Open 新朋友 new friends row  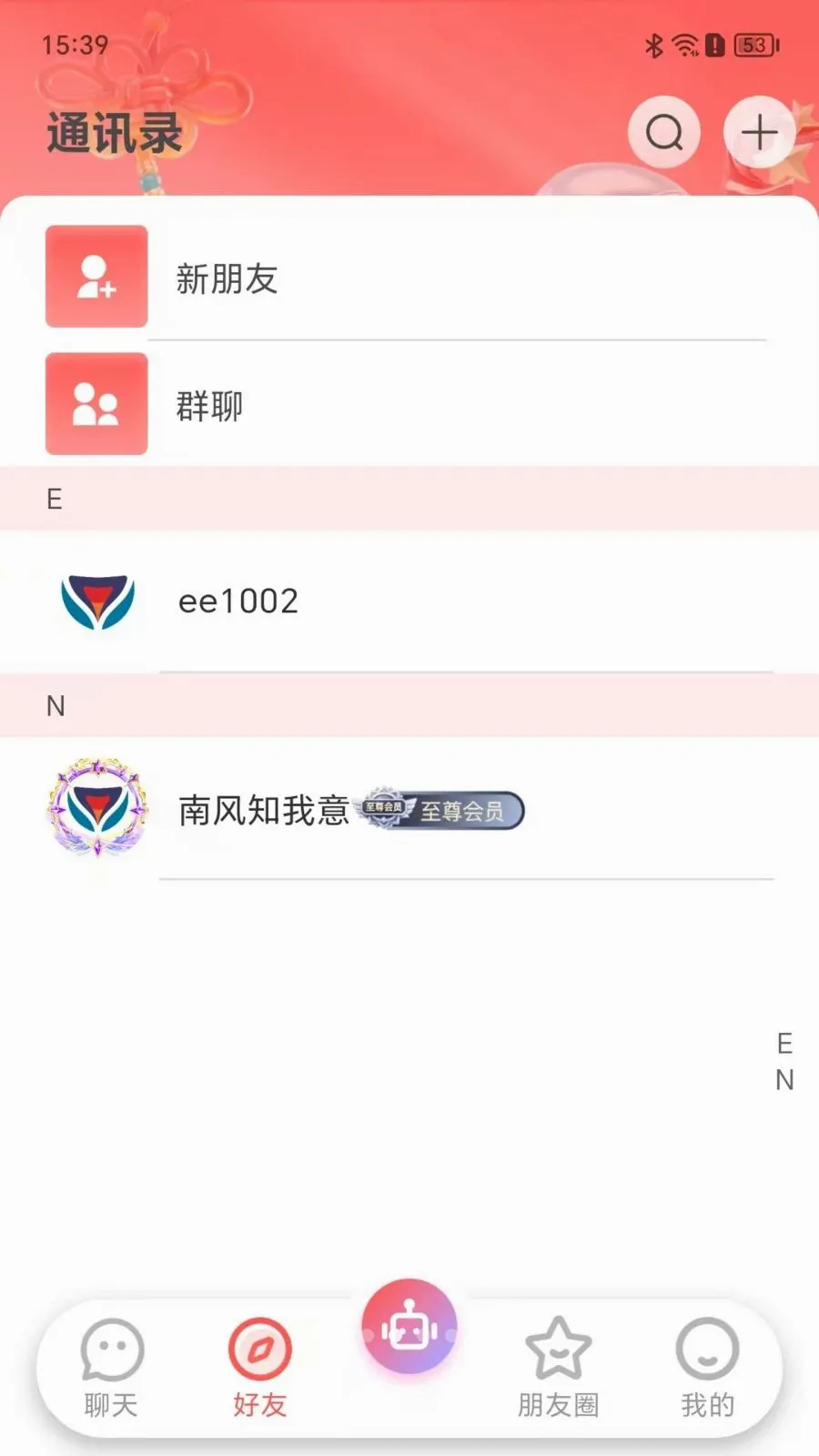click(409, 277)
